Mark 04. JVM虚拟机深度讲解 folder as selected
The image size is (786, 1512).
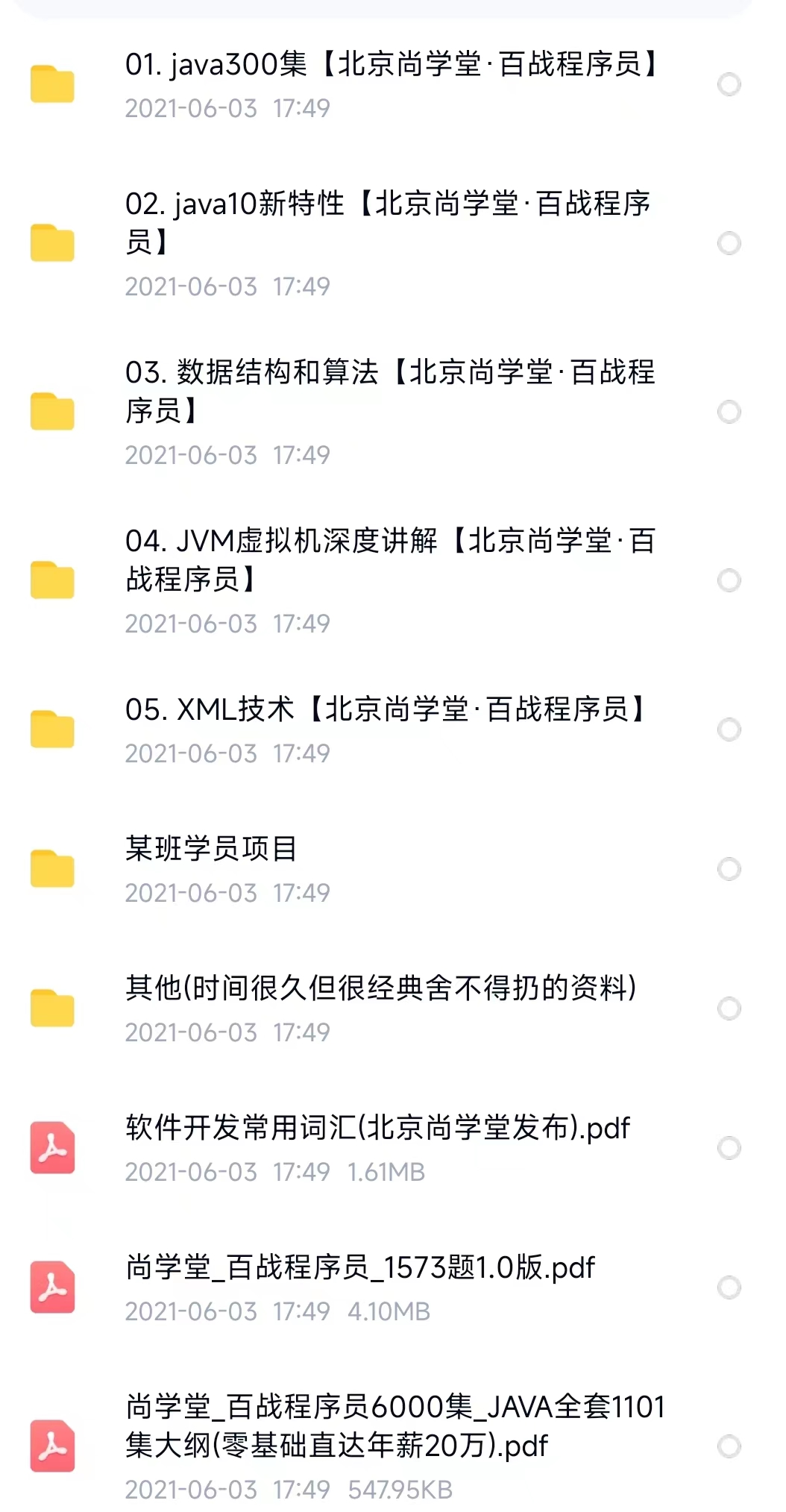click(x=729, y=580)
